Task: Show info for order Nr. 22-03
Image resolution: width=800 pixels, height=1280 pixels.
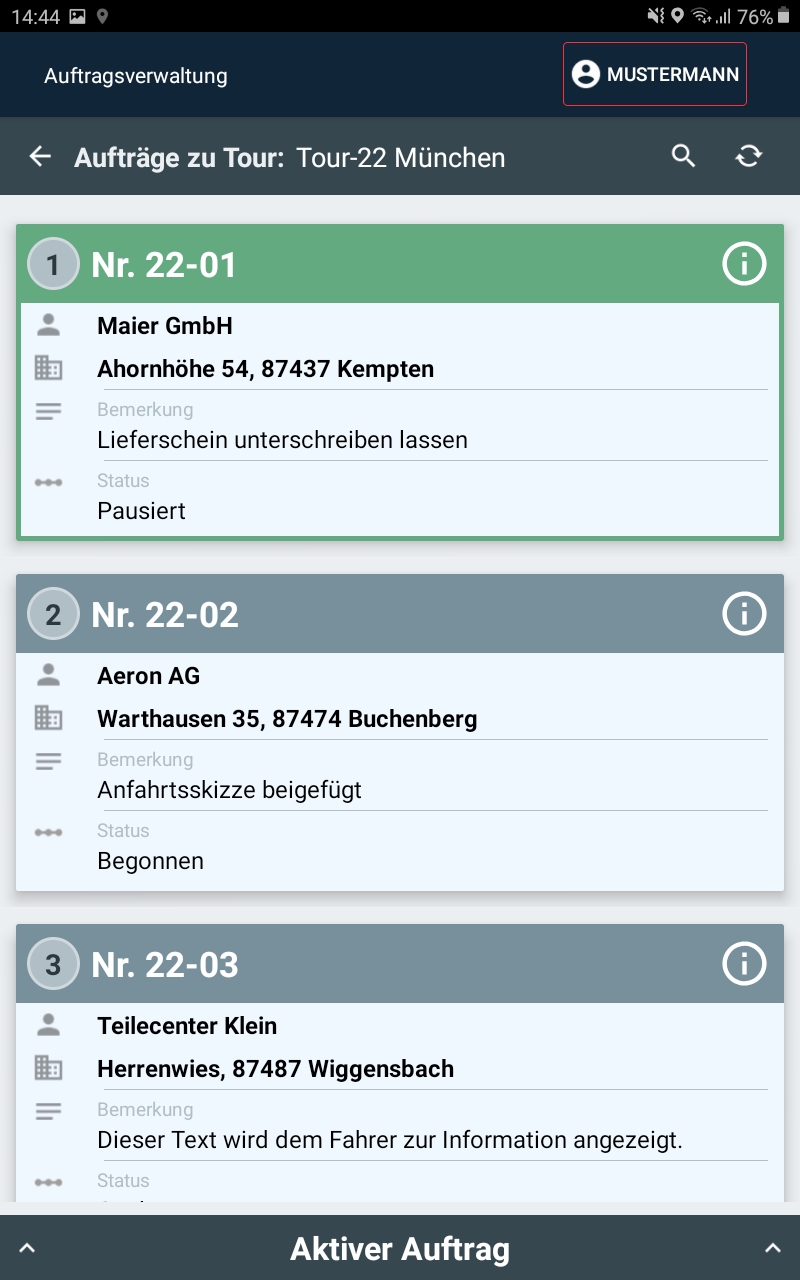Action: [x=743, y=964]
